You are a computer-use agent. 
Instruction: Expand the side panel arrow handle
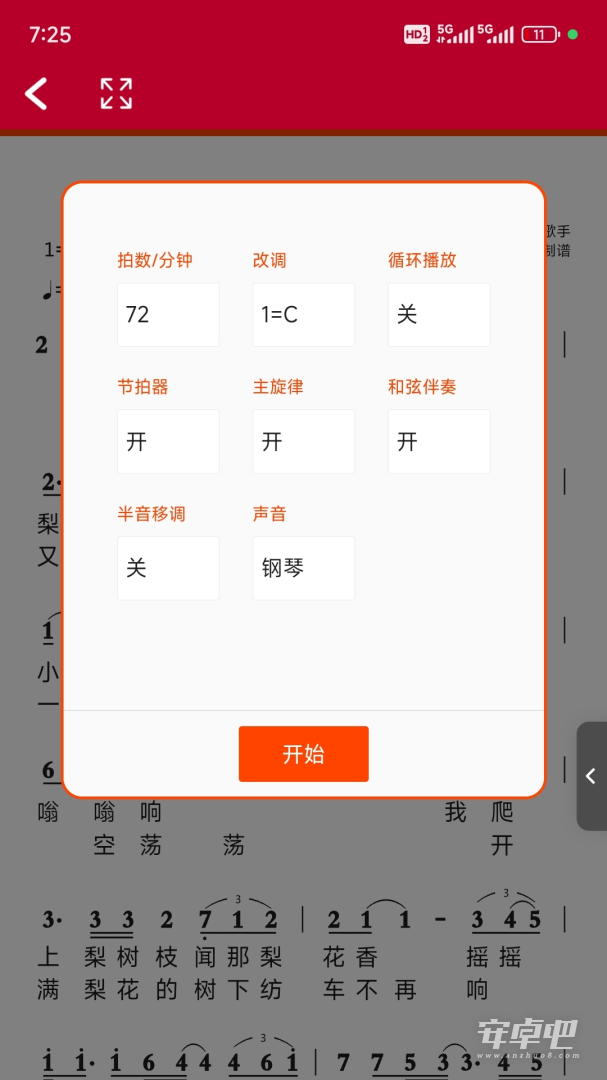click(591, 776)
